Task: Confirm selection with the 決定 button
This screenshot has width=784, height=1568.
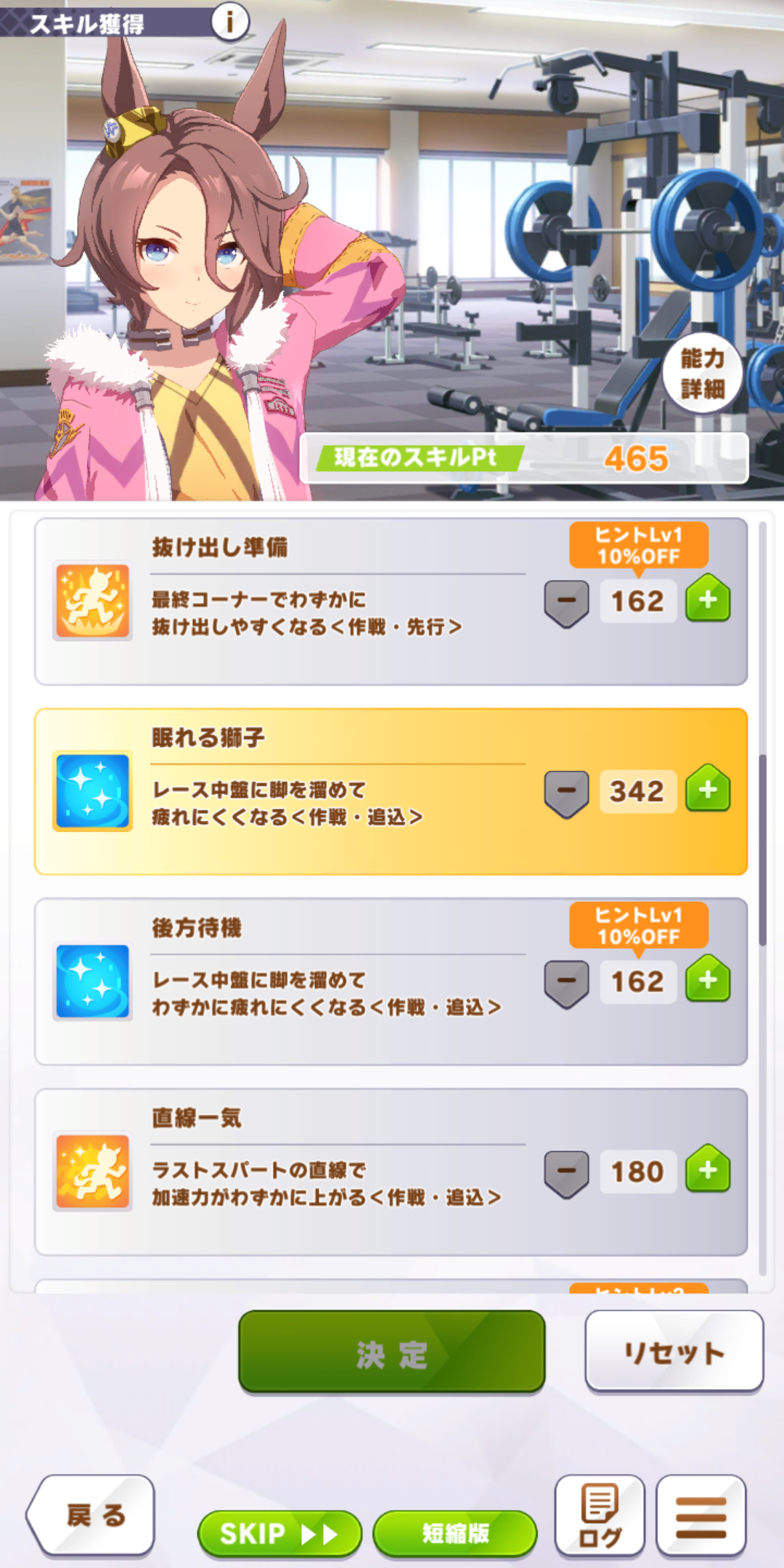Action: (391, 1354)
